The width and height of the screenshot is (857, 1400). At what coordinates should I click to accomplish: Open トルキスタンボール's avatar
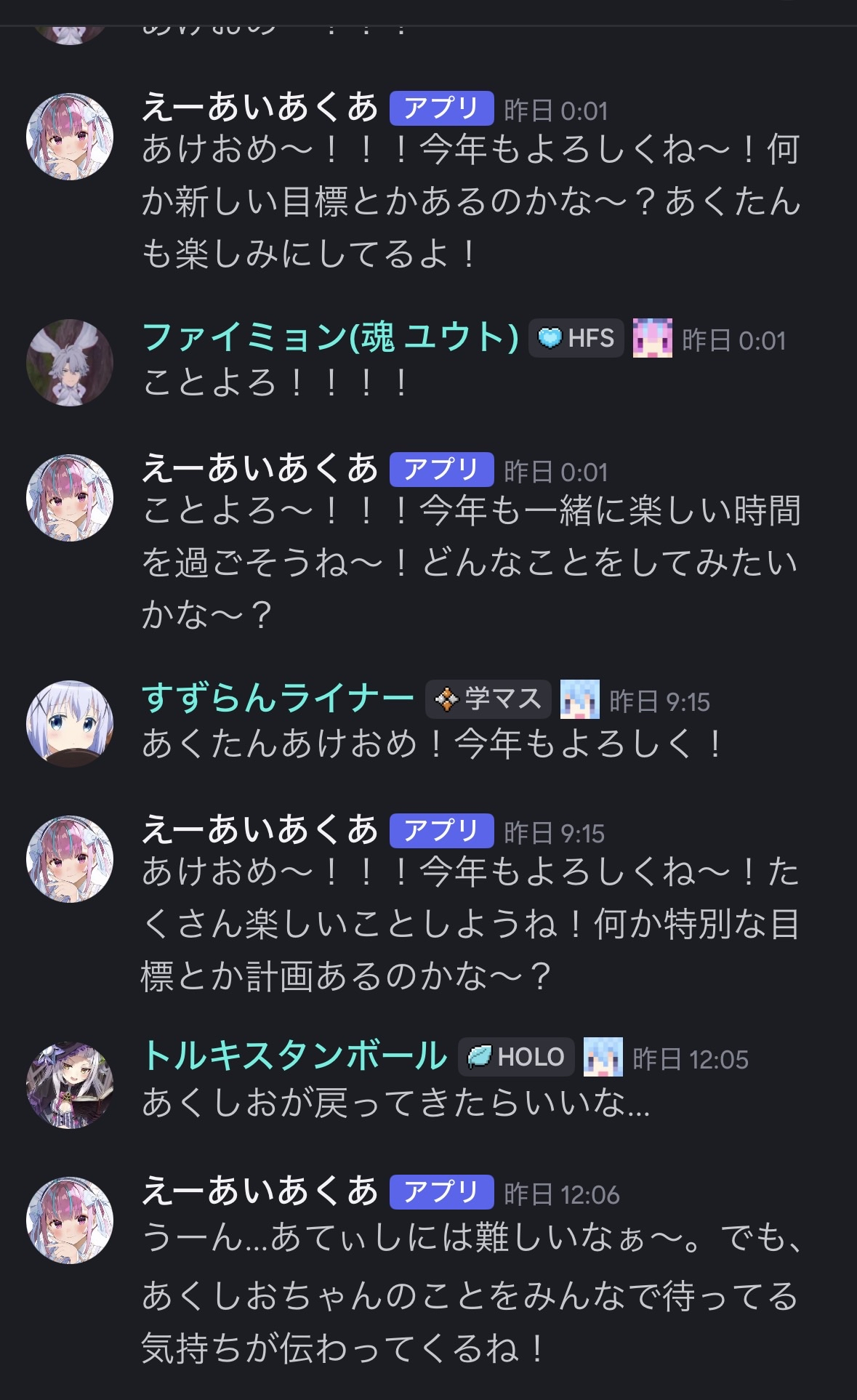(70, 1085)
